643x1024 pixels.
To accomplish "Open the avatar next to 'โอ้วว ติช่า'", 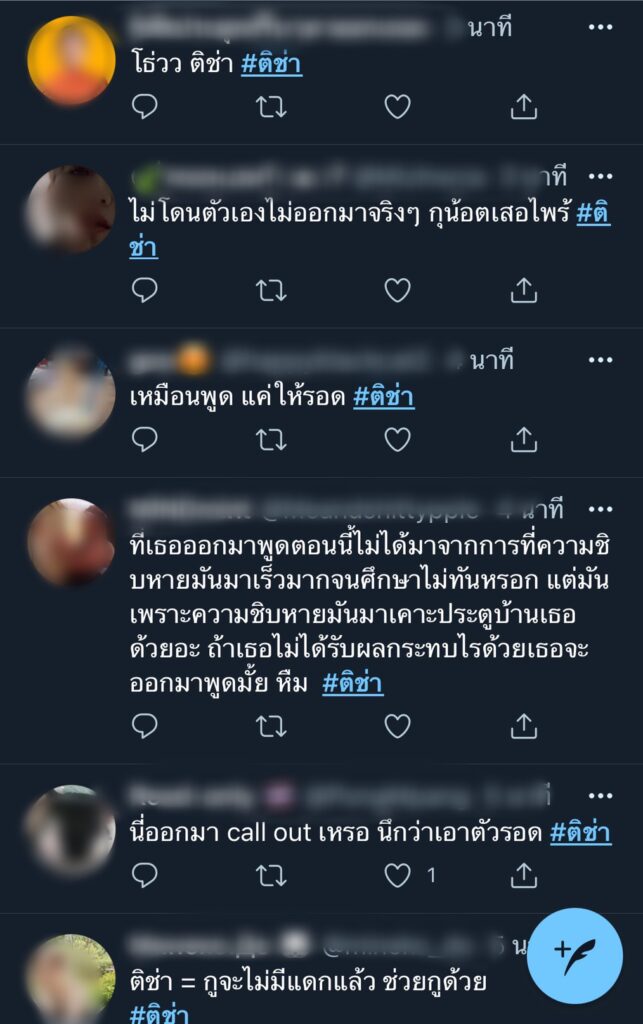I will [70, 60].
